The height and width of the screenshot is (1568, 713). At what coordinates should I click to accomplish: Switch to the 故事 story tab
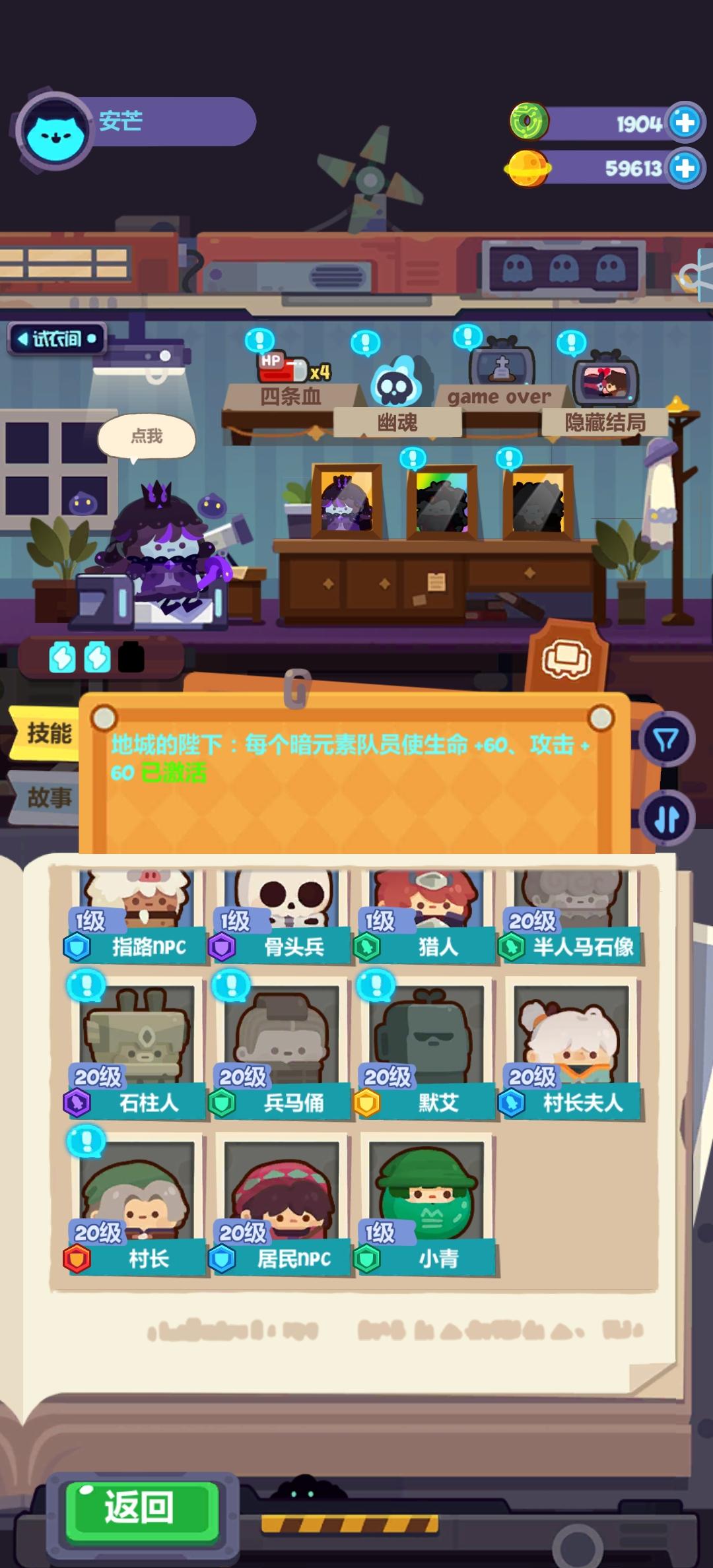(48, 797)
